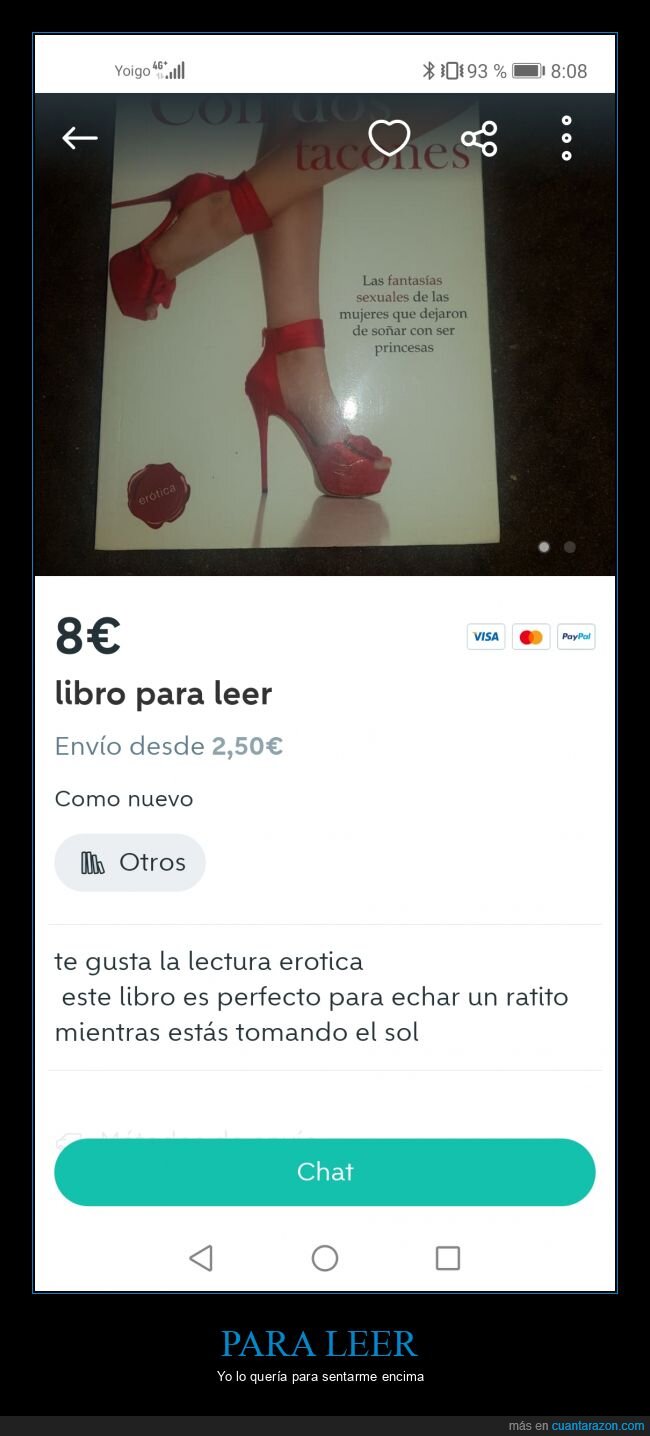Open recent apps with the square button

point(448,1258)
